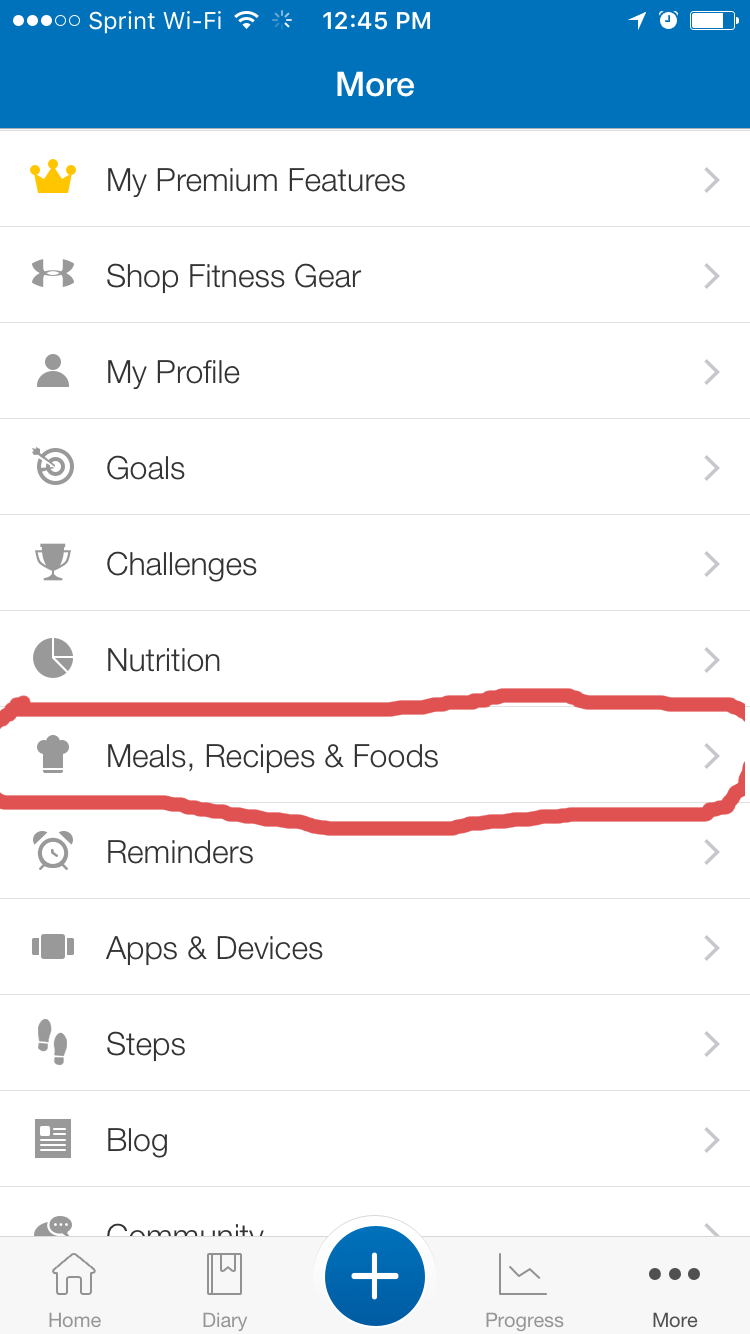The width and height of the screenshot is (750, 1334).
Task: Switch to the Progress tab
Action: coord(524,1288)
